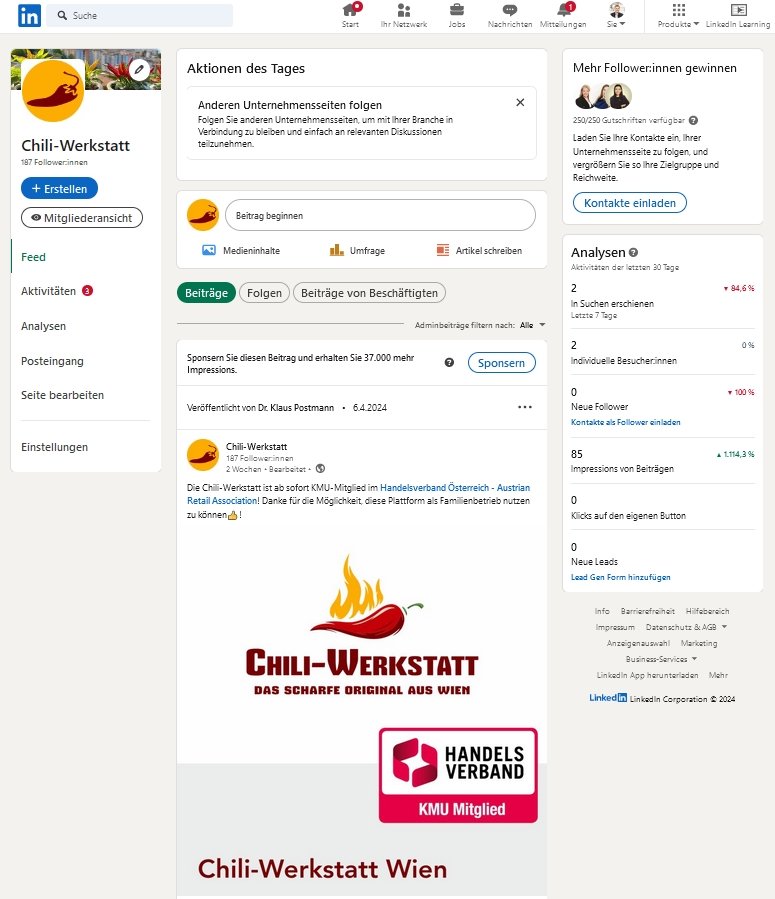Tap the Erstellen button
Viewport: 775px width, 899px height.
[x=59, y=188]
